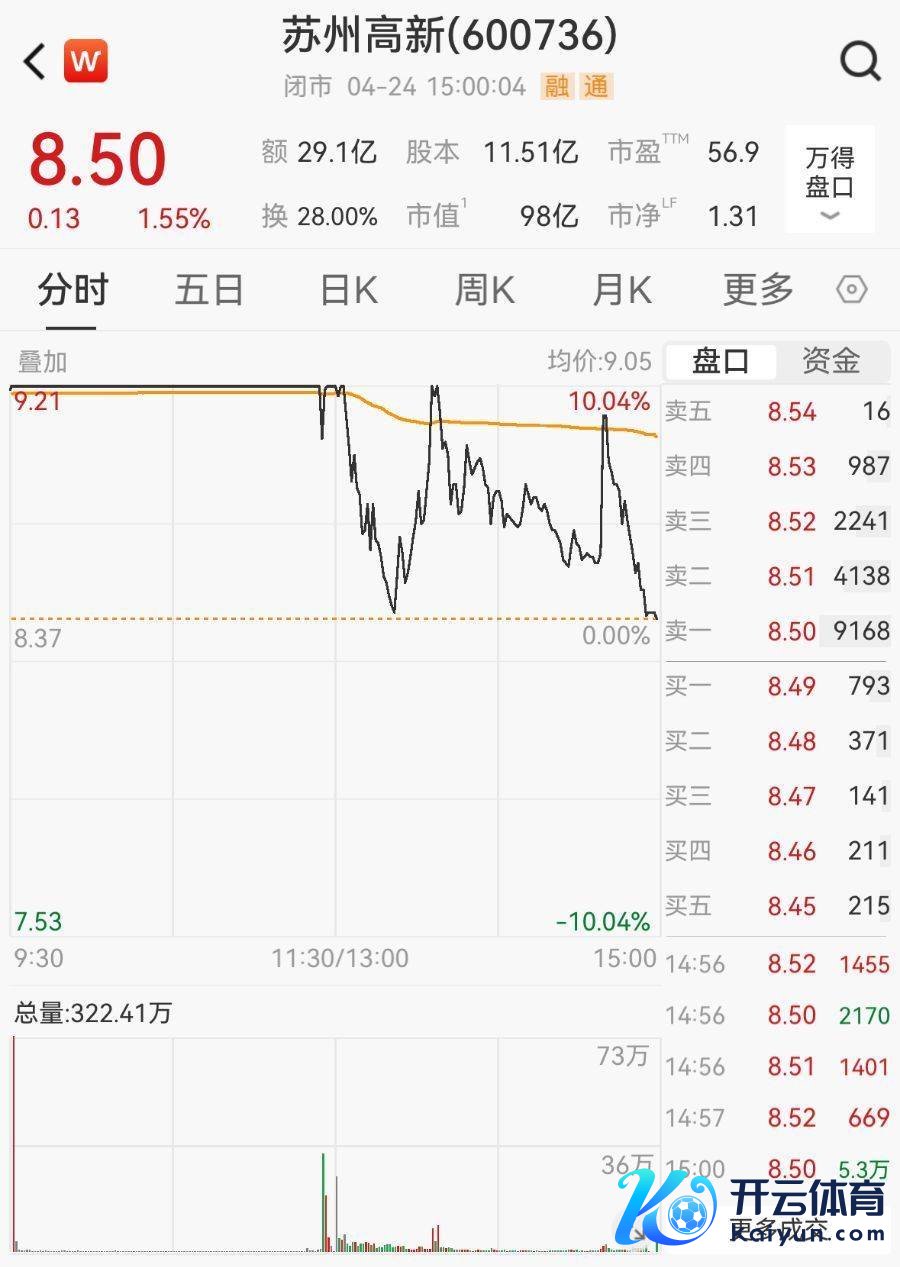Expand the 万得盘口 panel

(x=830, y=180)
